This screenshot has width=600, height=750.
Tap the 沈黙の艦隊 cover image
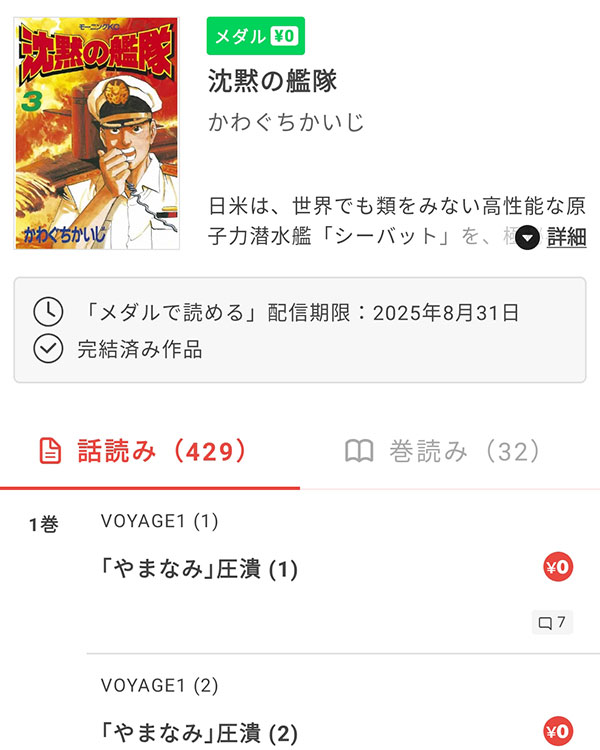(97, 133)
